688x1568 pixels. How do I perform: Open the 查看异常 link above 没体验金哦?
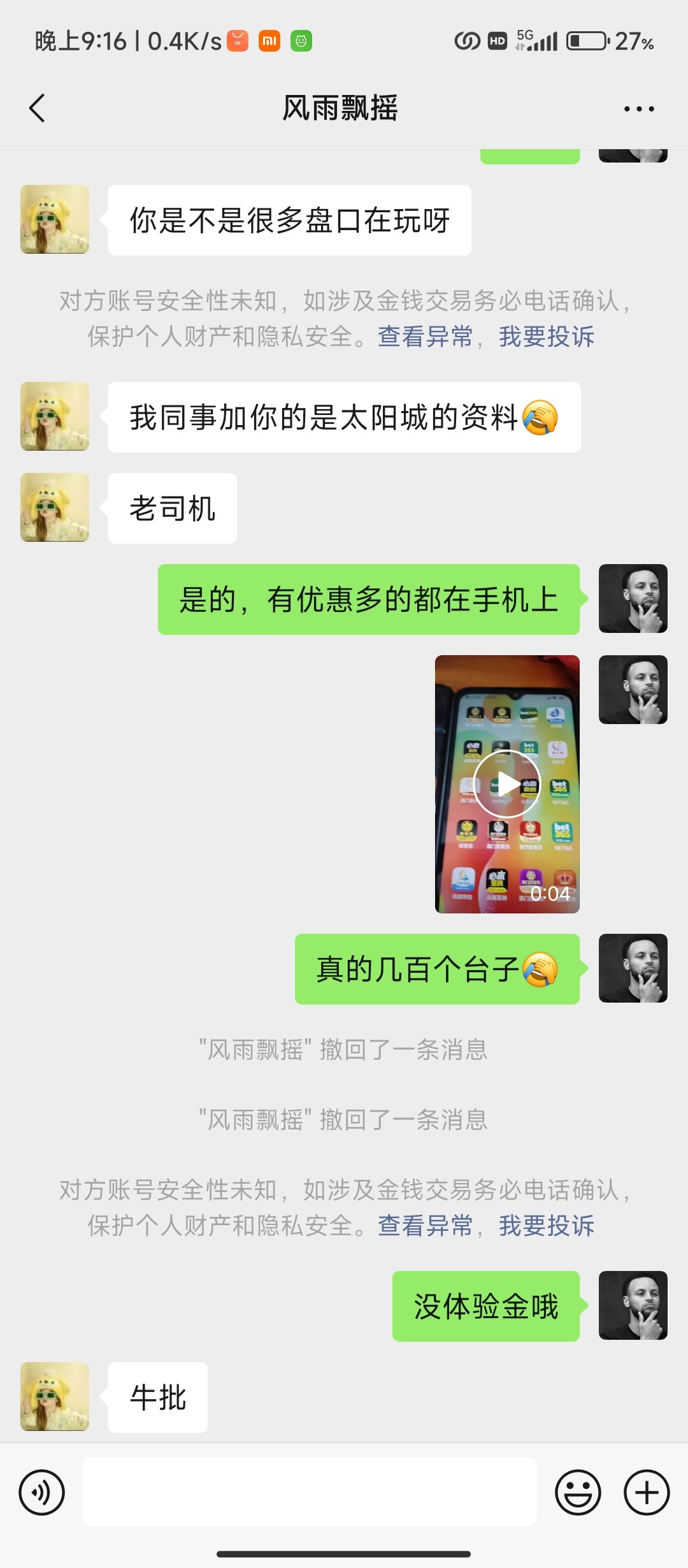tap(425, 1226)
